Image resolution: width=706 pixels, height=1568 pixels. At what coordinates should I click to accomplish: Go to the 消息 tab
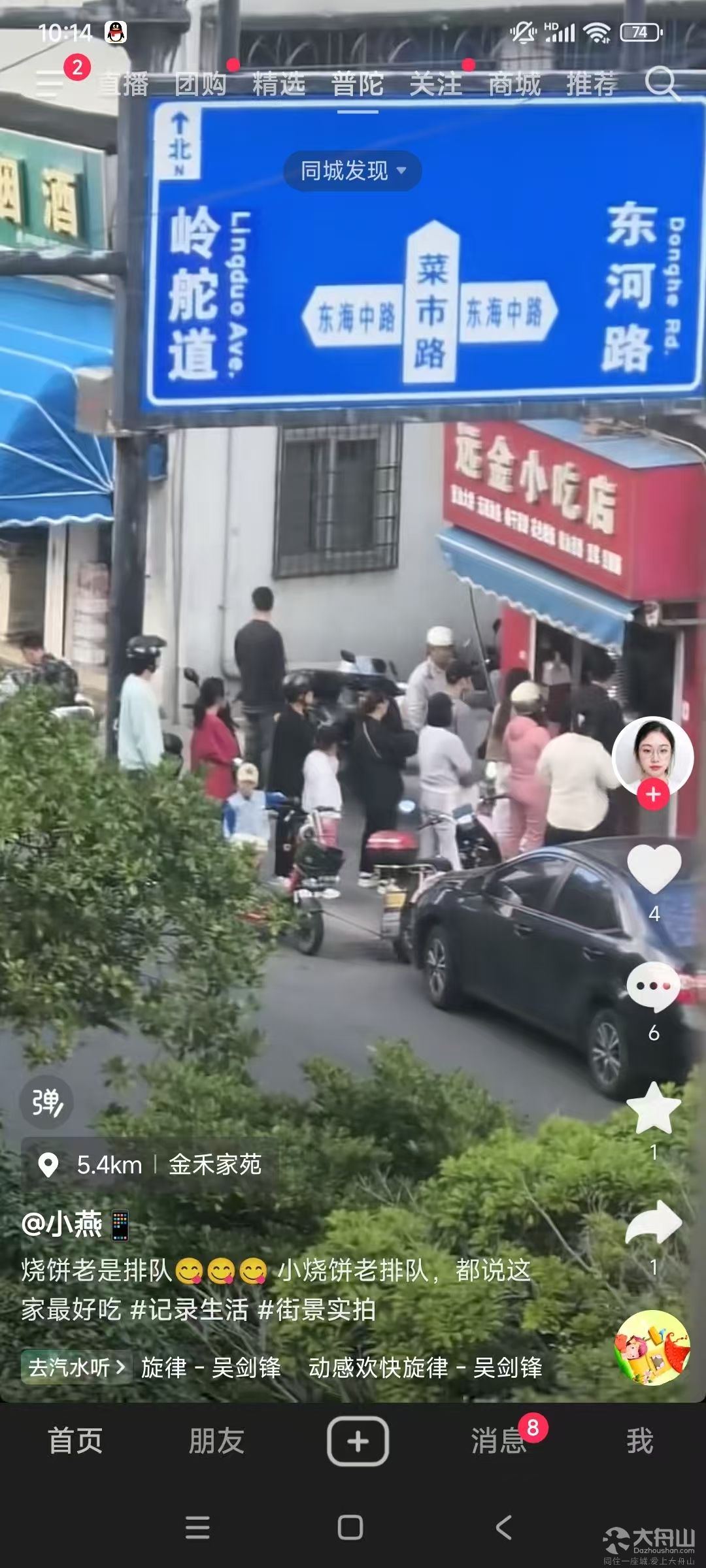[498, 1441]
